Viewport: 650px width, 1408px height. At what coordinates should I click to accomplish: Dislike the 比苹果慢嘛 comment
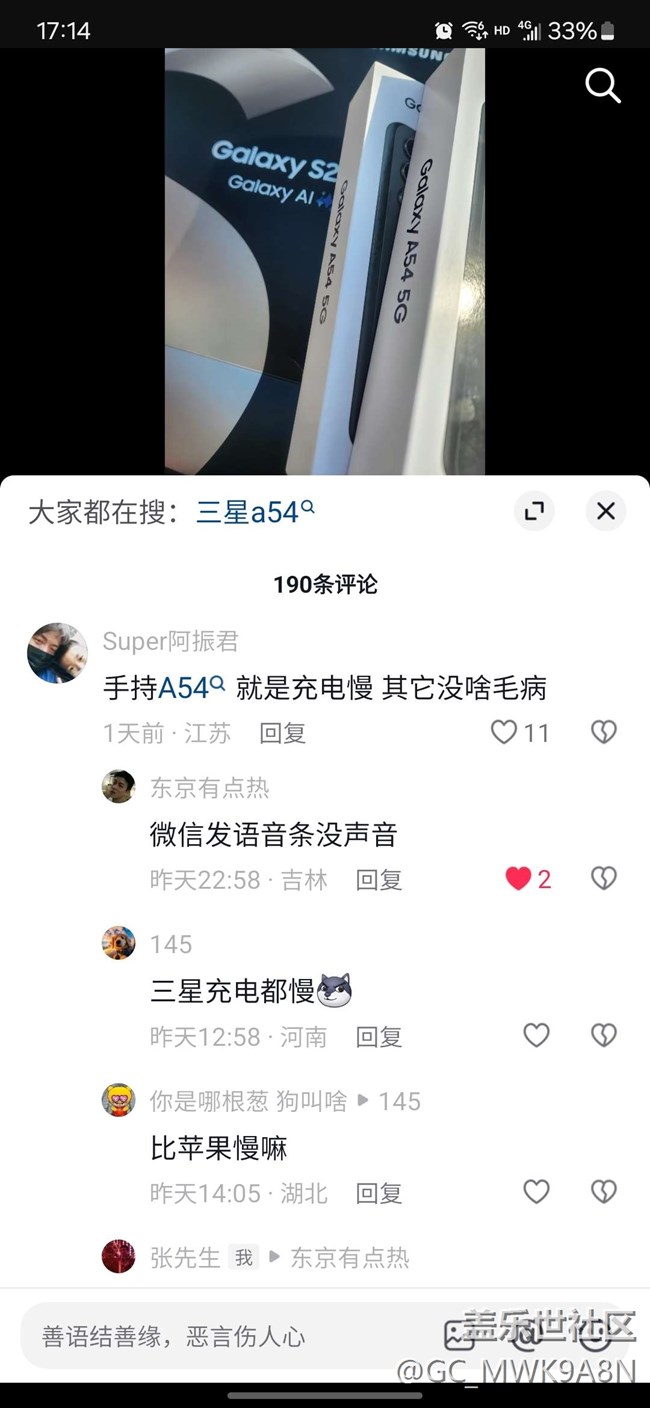(x=603, y=1192)
